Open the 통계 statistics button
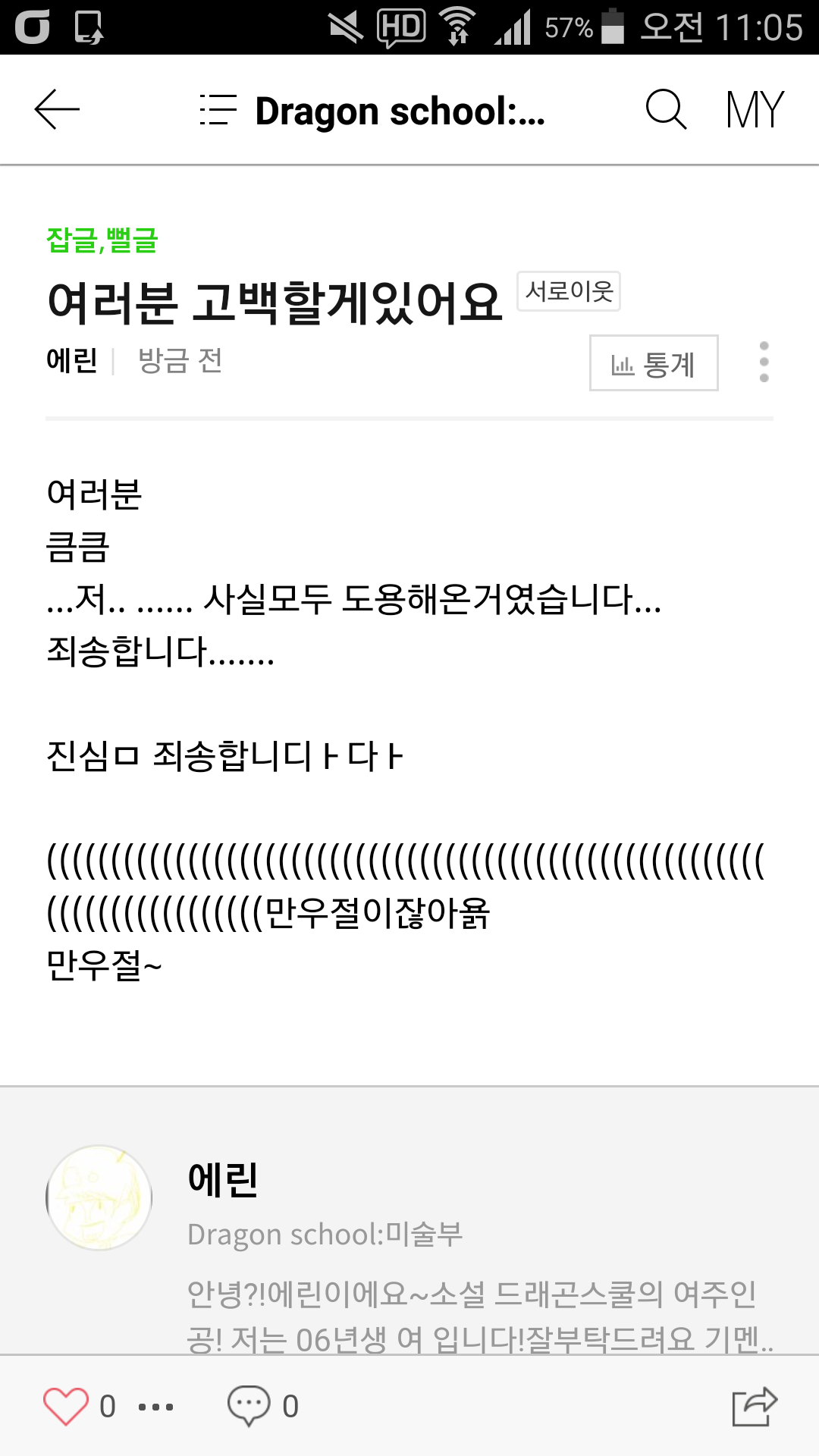The image size is (819, 1456). point(654,363)
